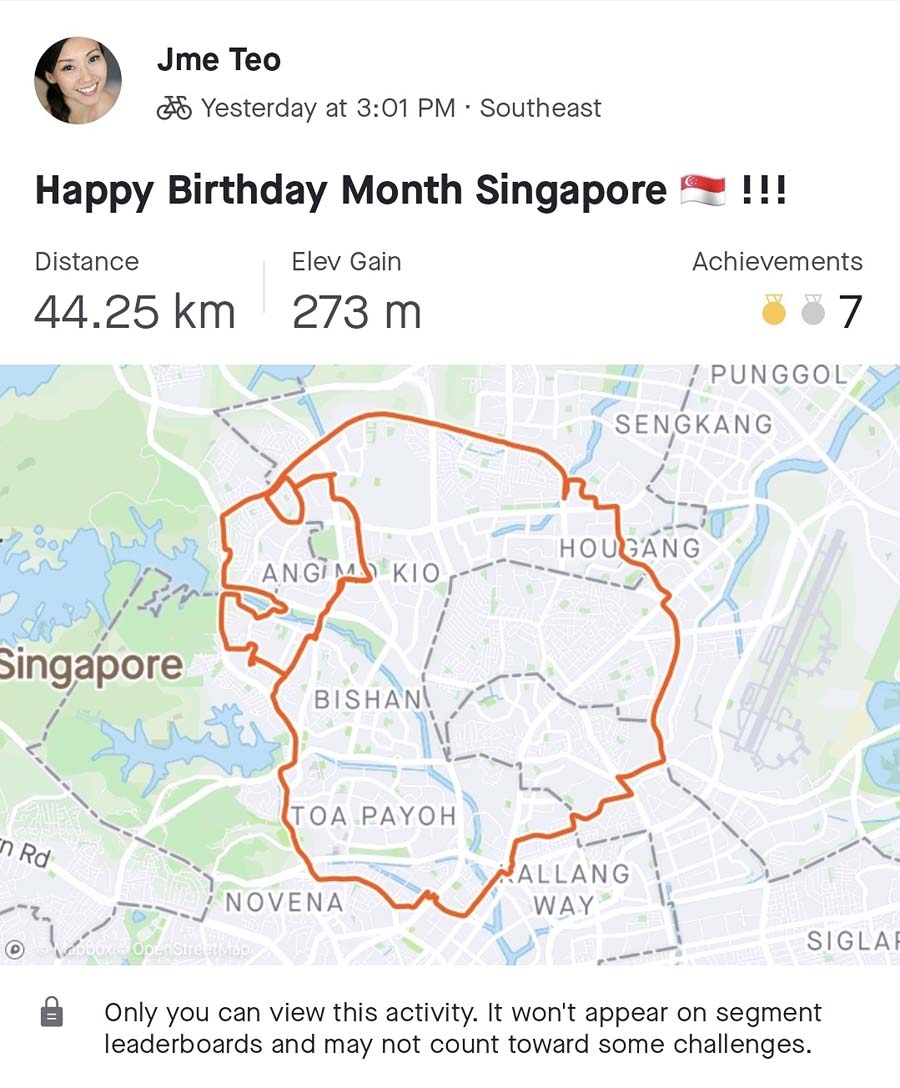900x1088 pixels.
Task: Open the Happy Birthday Month Singapore activity
Action: pyautogui.click(x=410, y=190)
